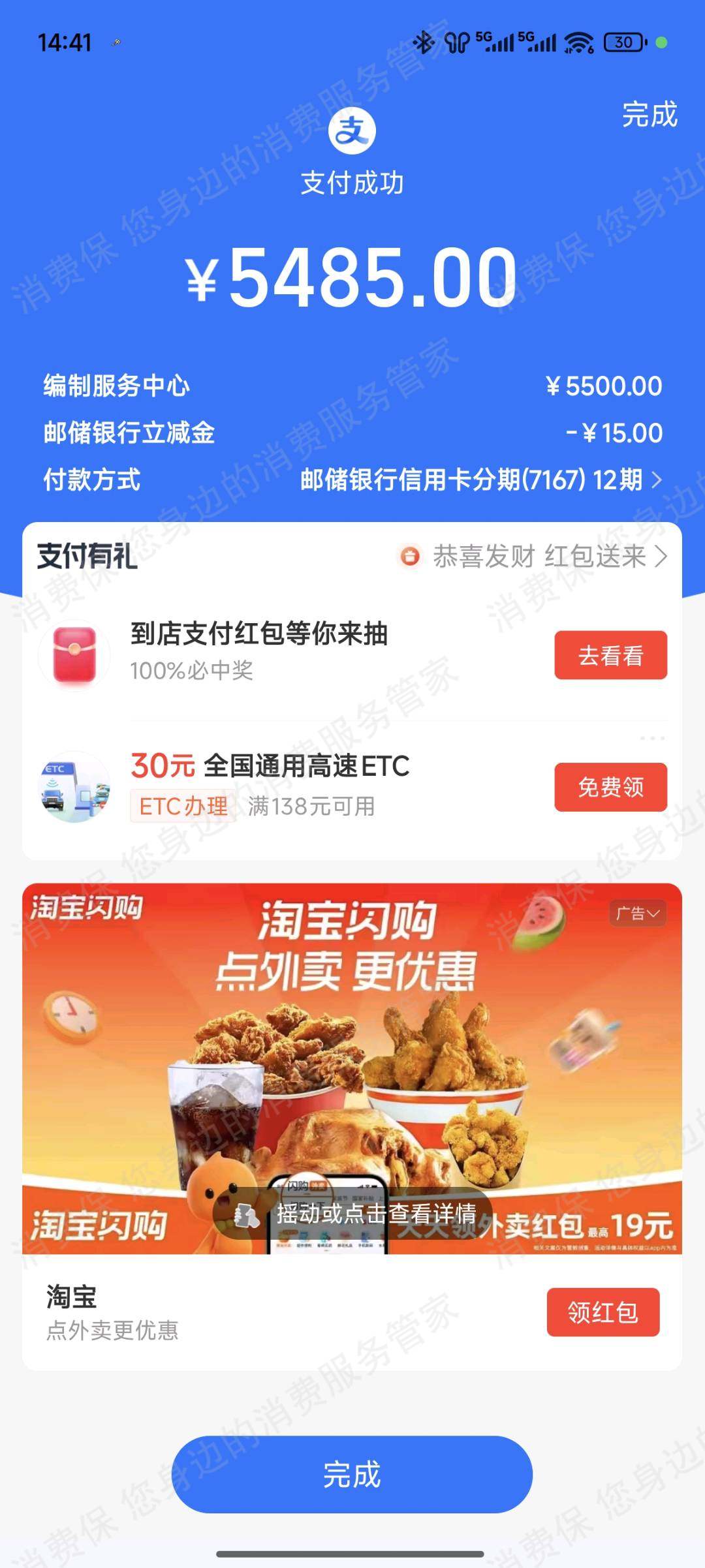This screenshot has width=705, height=1568.
Task: Tap the Alipay logo above 支付成功
Action: (x=352, y=131)
